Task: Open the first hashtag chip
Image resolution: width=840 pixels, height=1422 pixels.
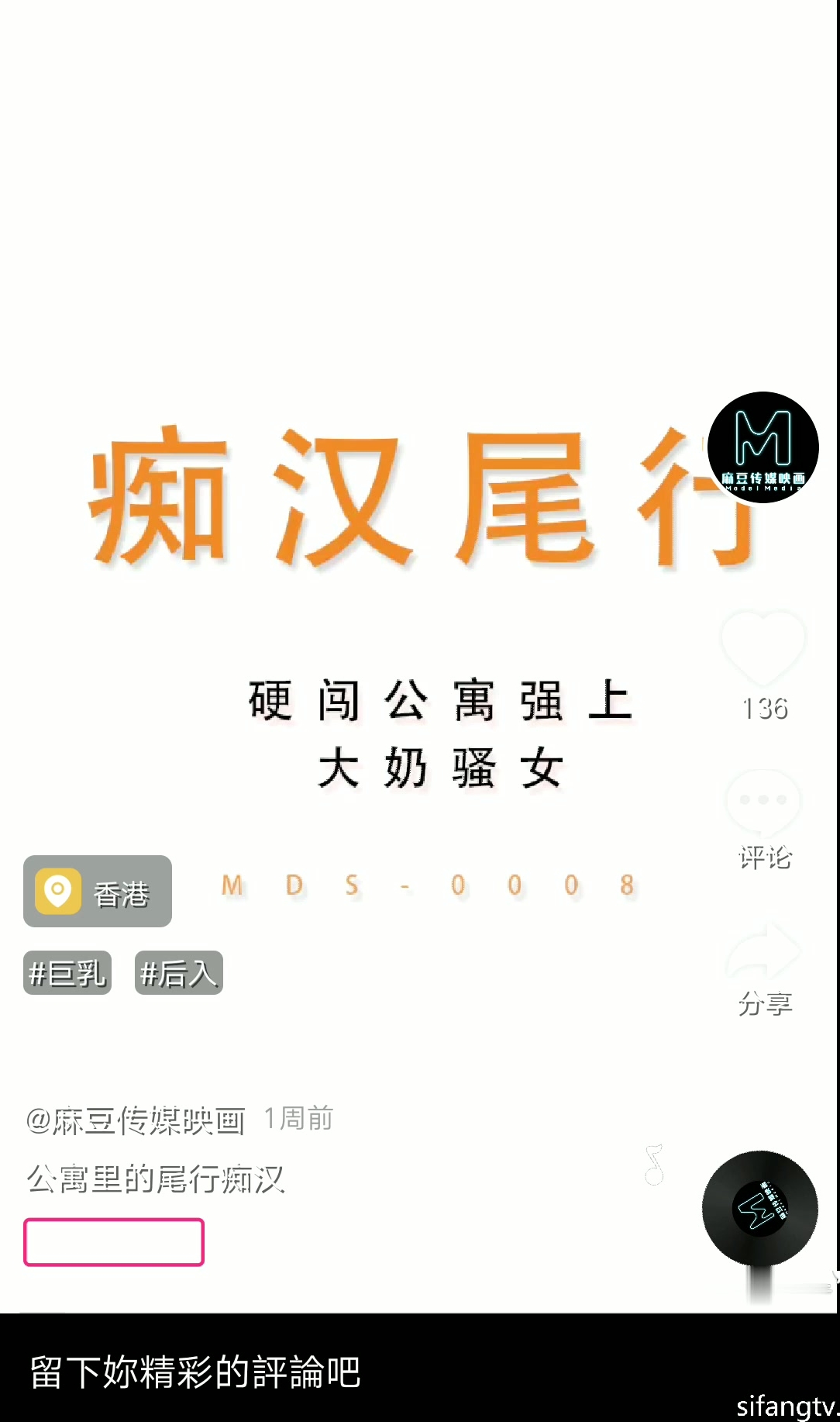Action: coord(67,973)
